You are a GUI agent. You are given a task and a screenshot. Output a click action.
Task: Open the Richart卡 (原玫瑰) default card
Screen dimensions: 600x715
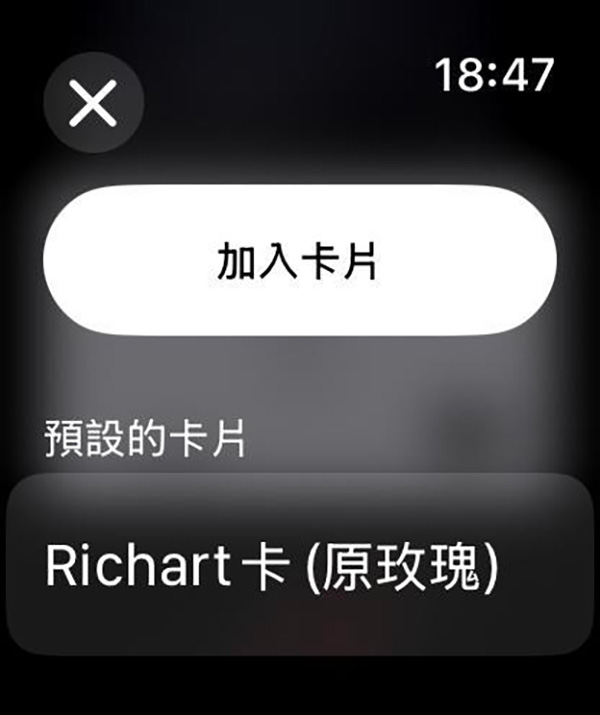coord(299,566)
